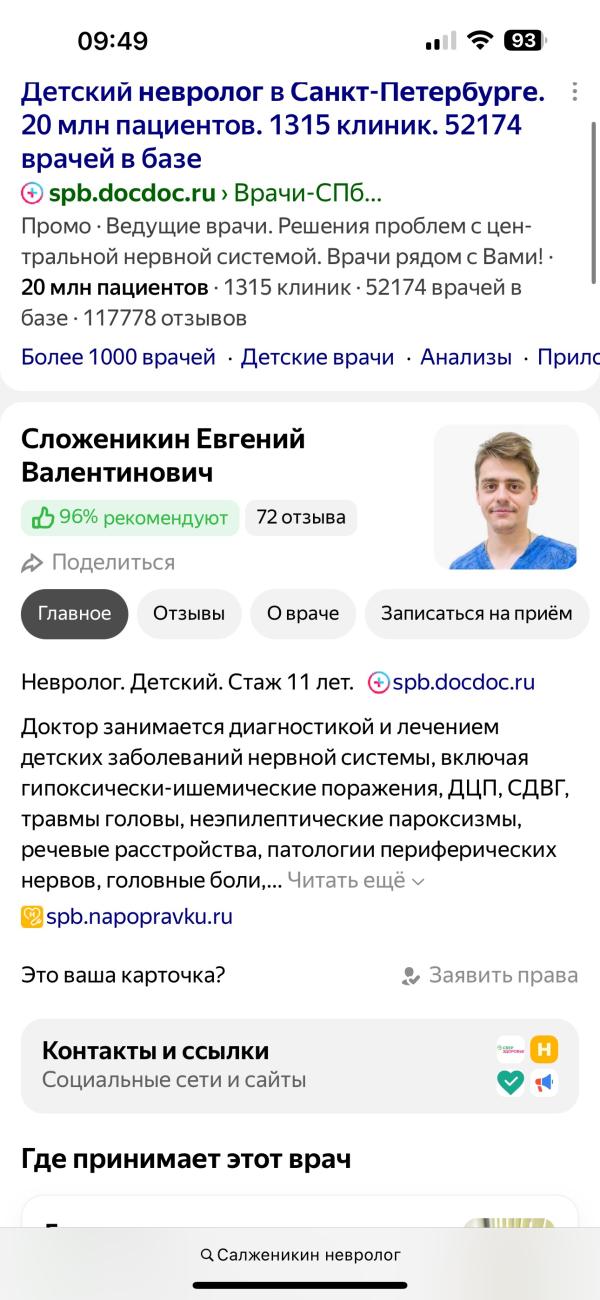The width and height of the screenshot is (600, 1300).
Task: Switch to the Отзывы tab
Action: pos(188,613)
